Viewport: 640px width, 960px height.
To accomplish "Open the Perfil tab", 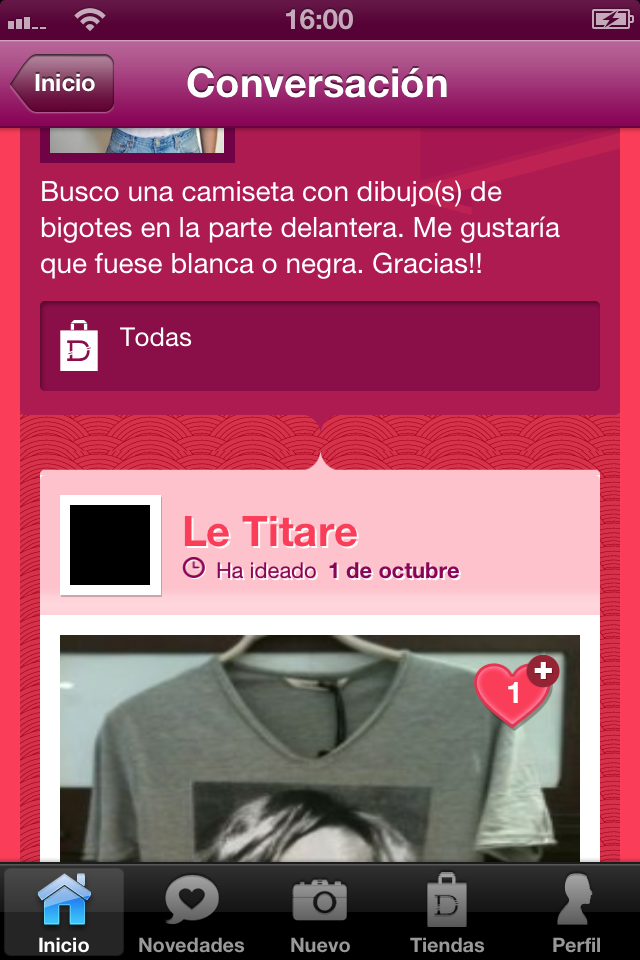I will tap(576, 912).
